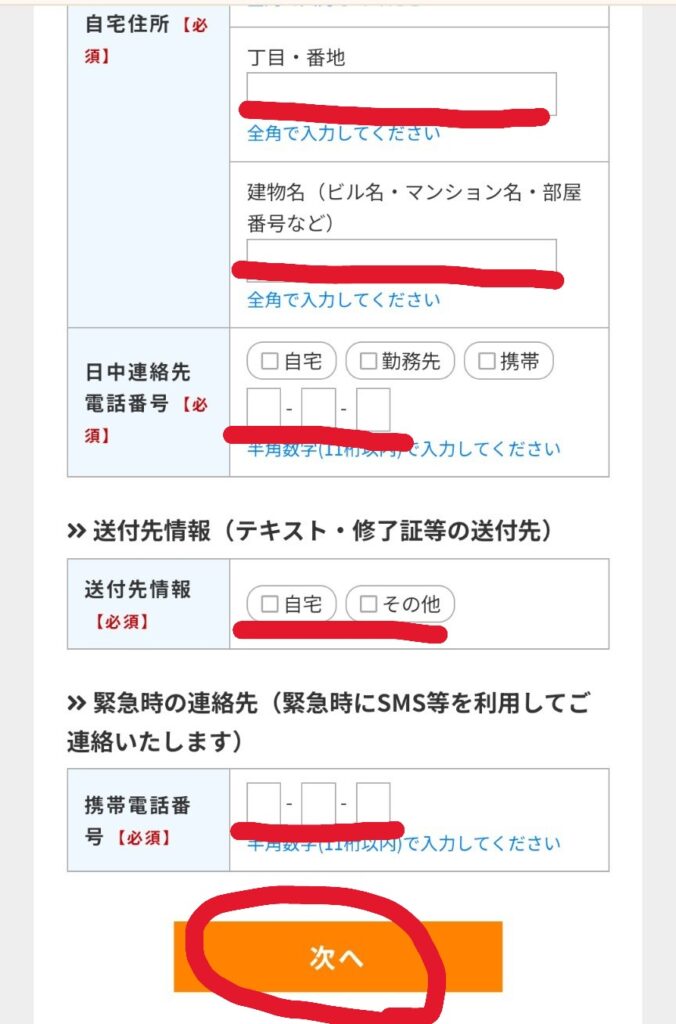Check 自宅 for daytime contact phone
Screen dimensions: 676x1024
[x=292, y=362]
